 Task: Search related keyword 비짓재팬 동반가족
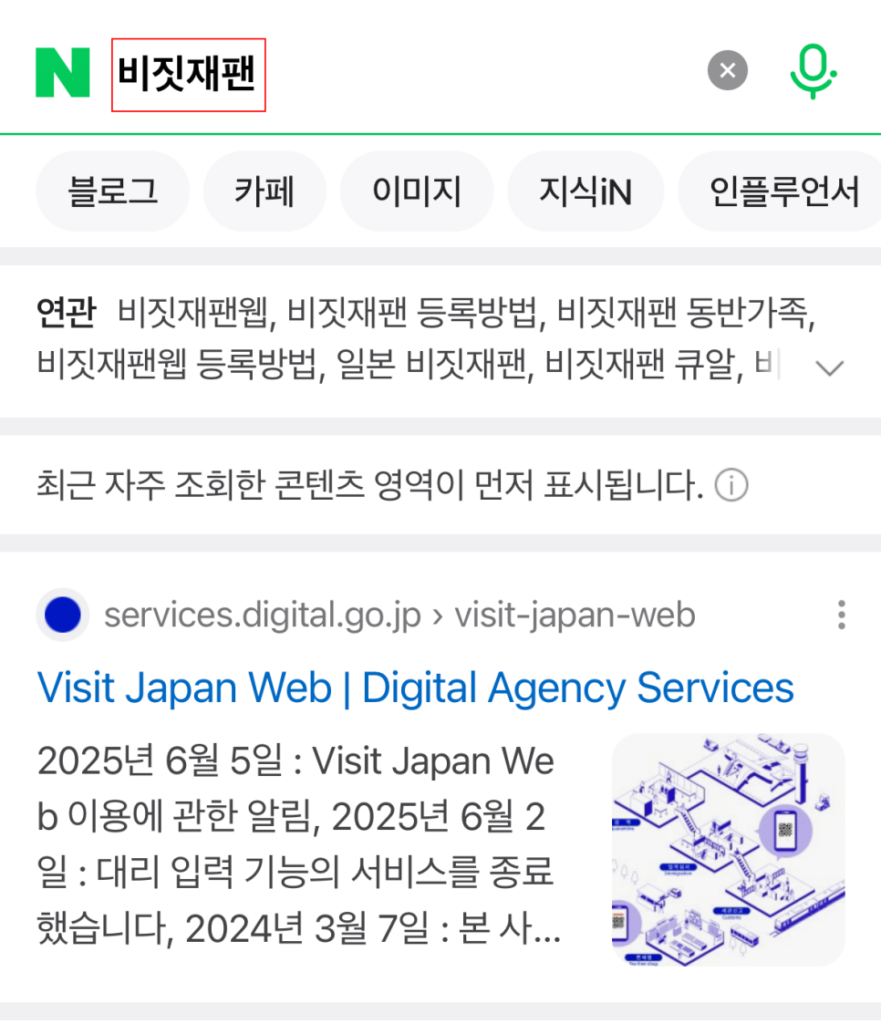tap(685, 314)
